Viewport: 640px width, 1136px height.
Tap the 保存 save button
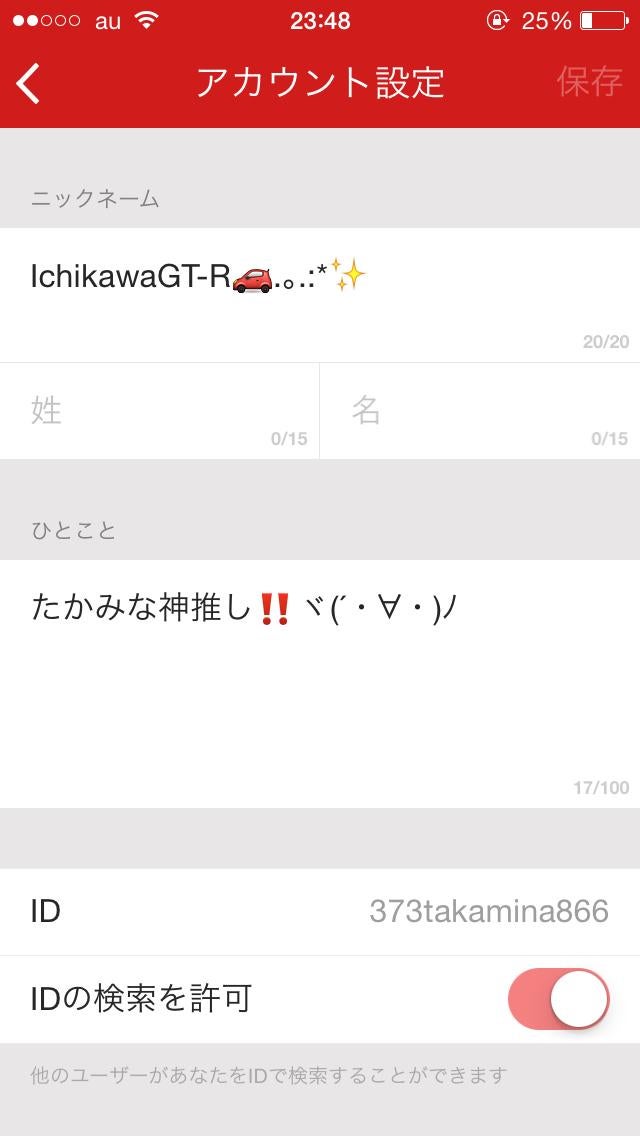tap(589, 83)
